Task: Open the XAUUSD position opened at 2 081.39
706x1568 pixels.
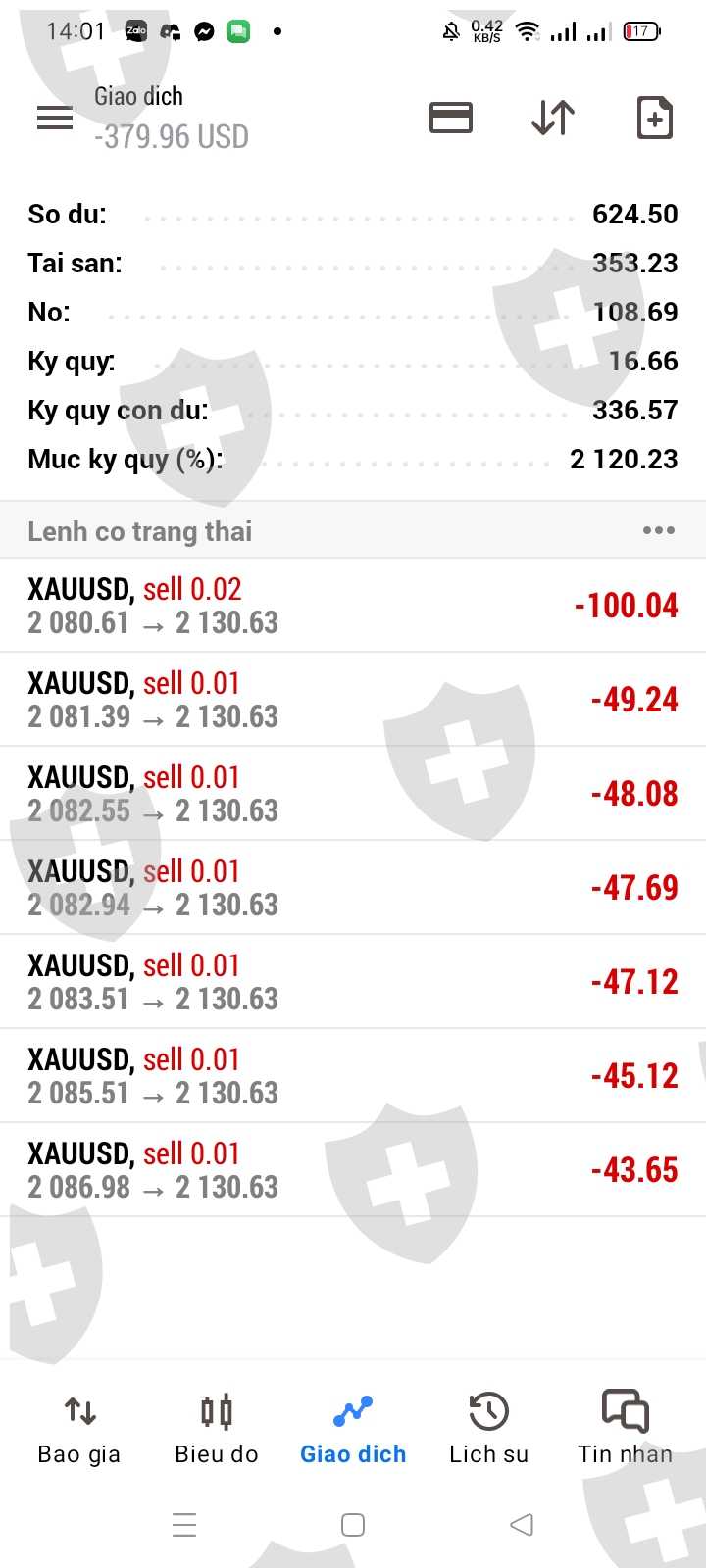Action: (353, 700)
